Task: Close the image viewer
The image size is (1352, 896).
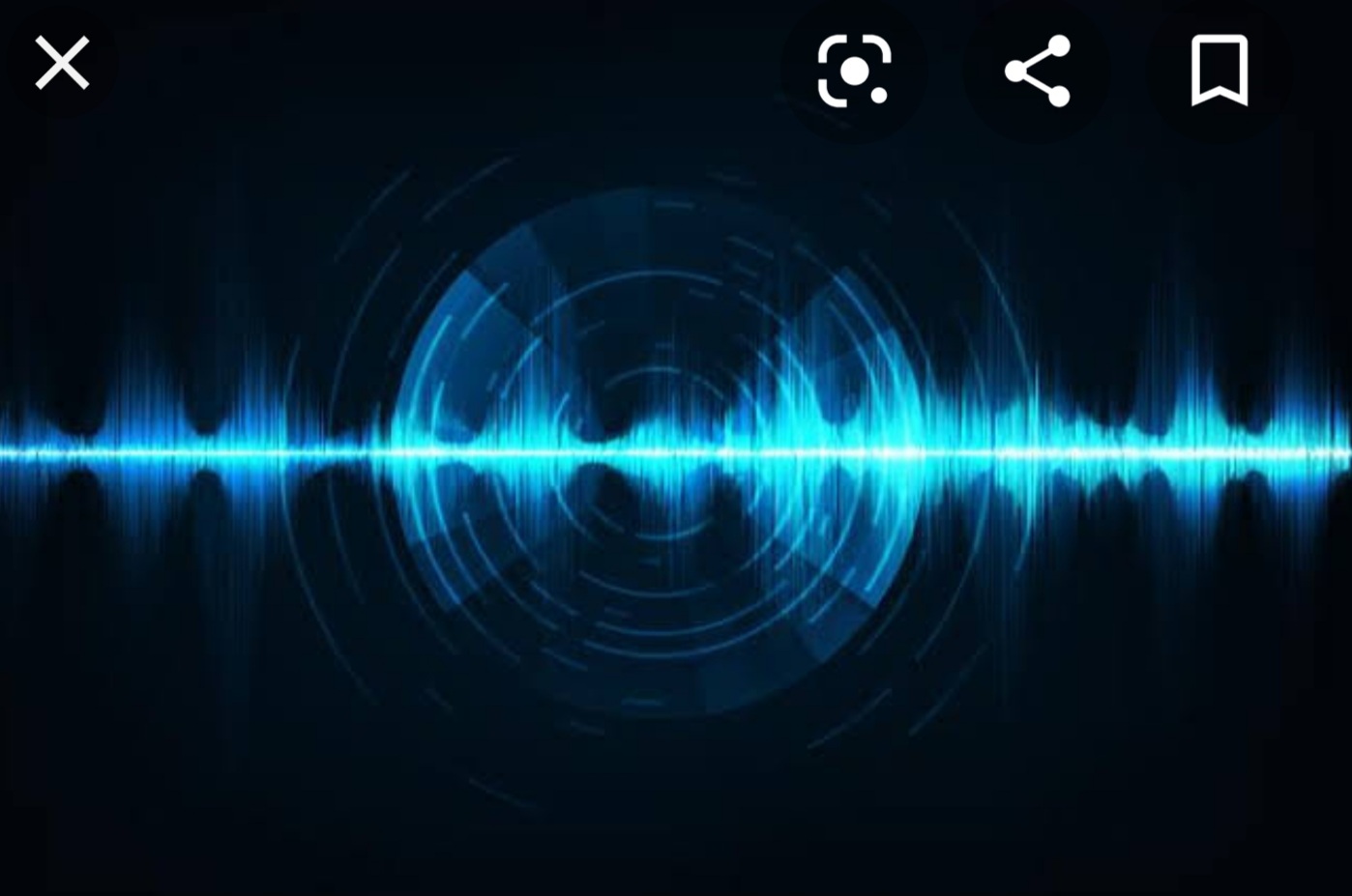Action: click(62, 64)
